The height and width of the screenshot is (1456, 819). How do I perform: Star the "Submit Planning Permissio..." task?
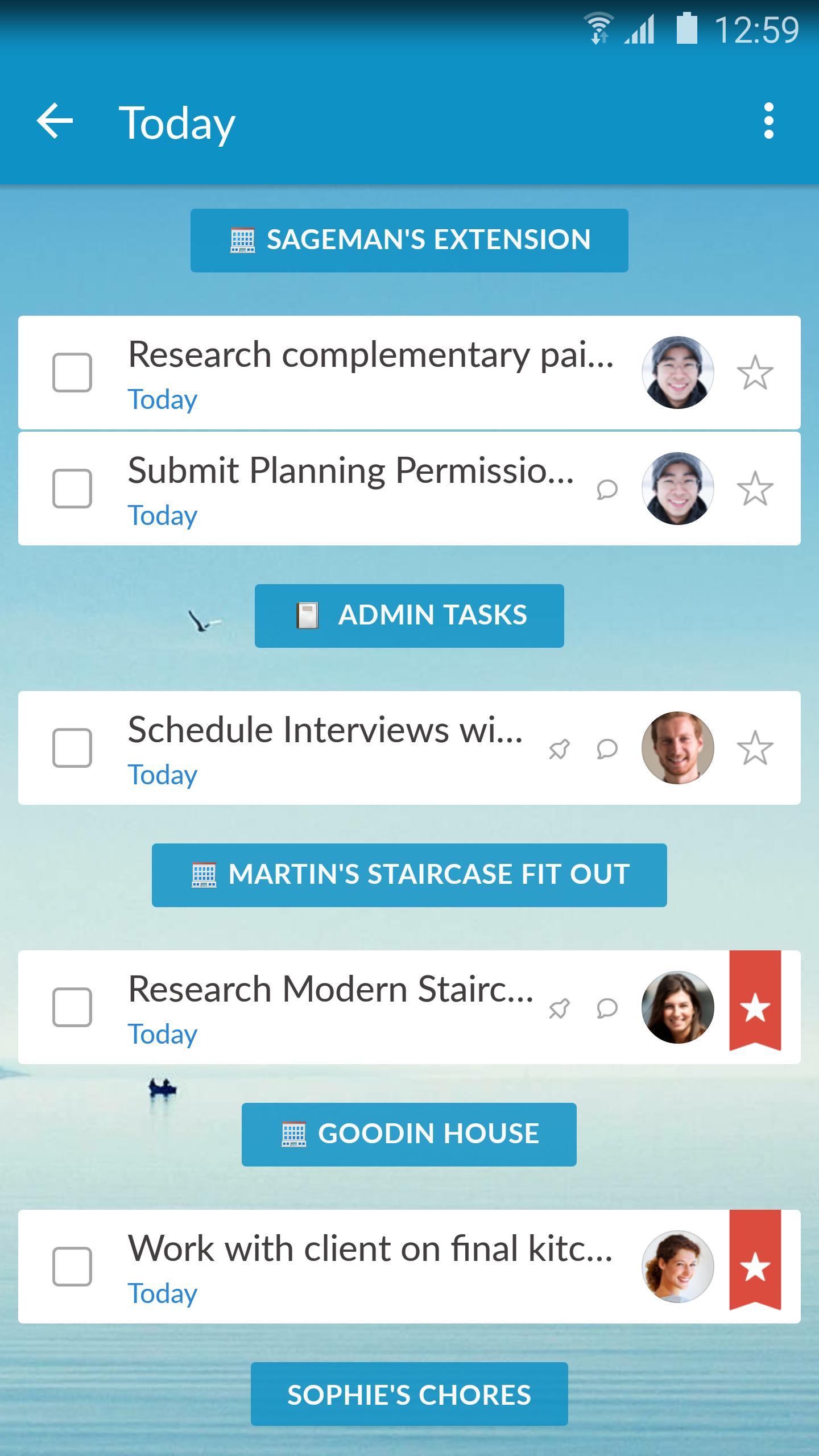tap(755, 488)
